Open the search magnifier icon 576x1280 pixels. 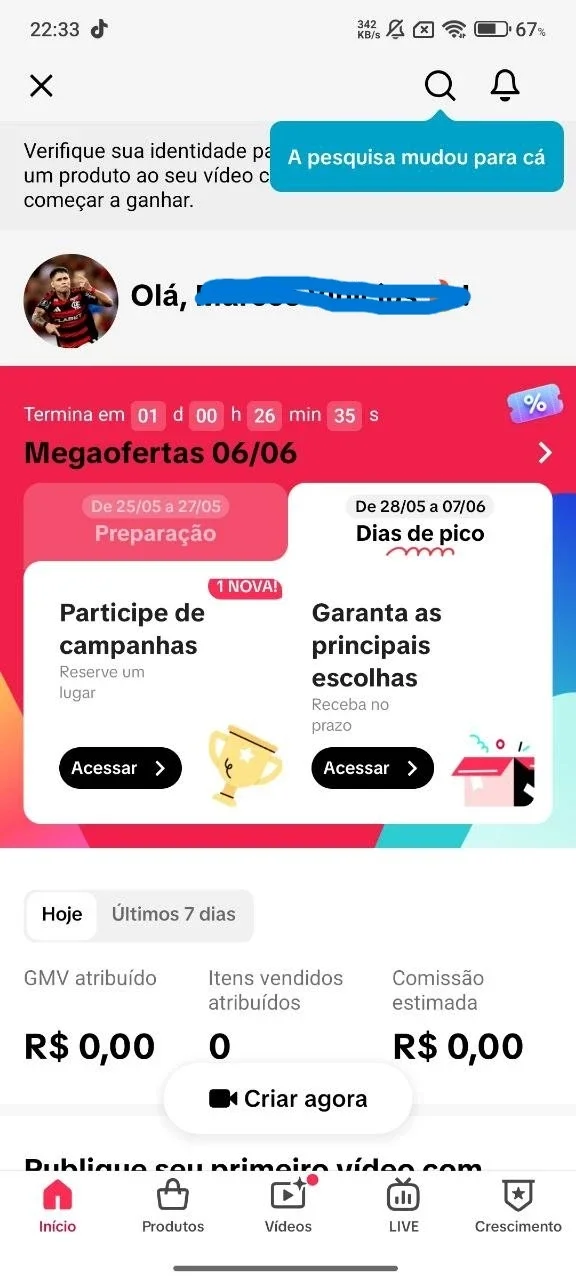click(440, 86)
